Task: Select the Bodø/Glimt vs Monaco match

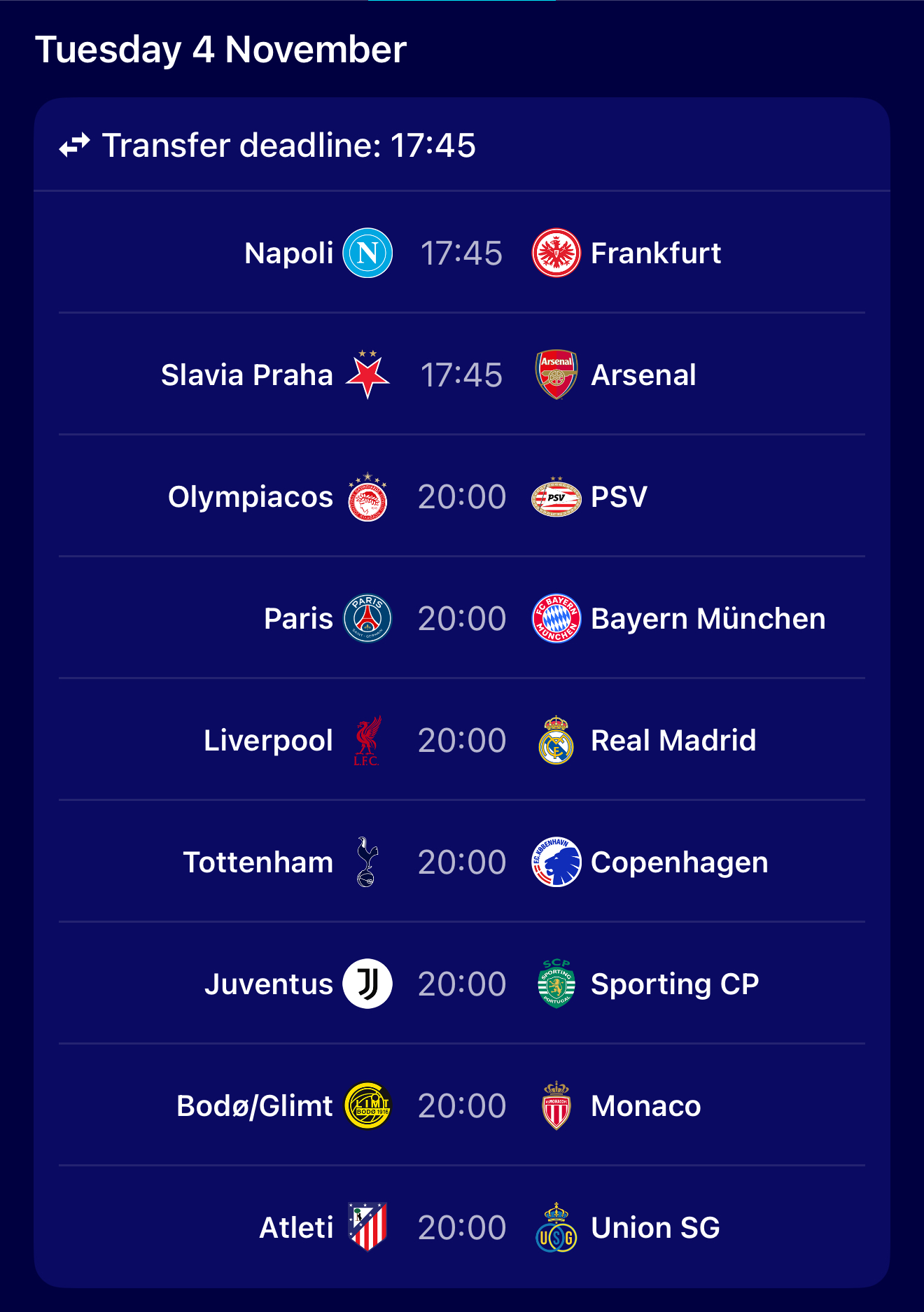Action: (461, 1106)
